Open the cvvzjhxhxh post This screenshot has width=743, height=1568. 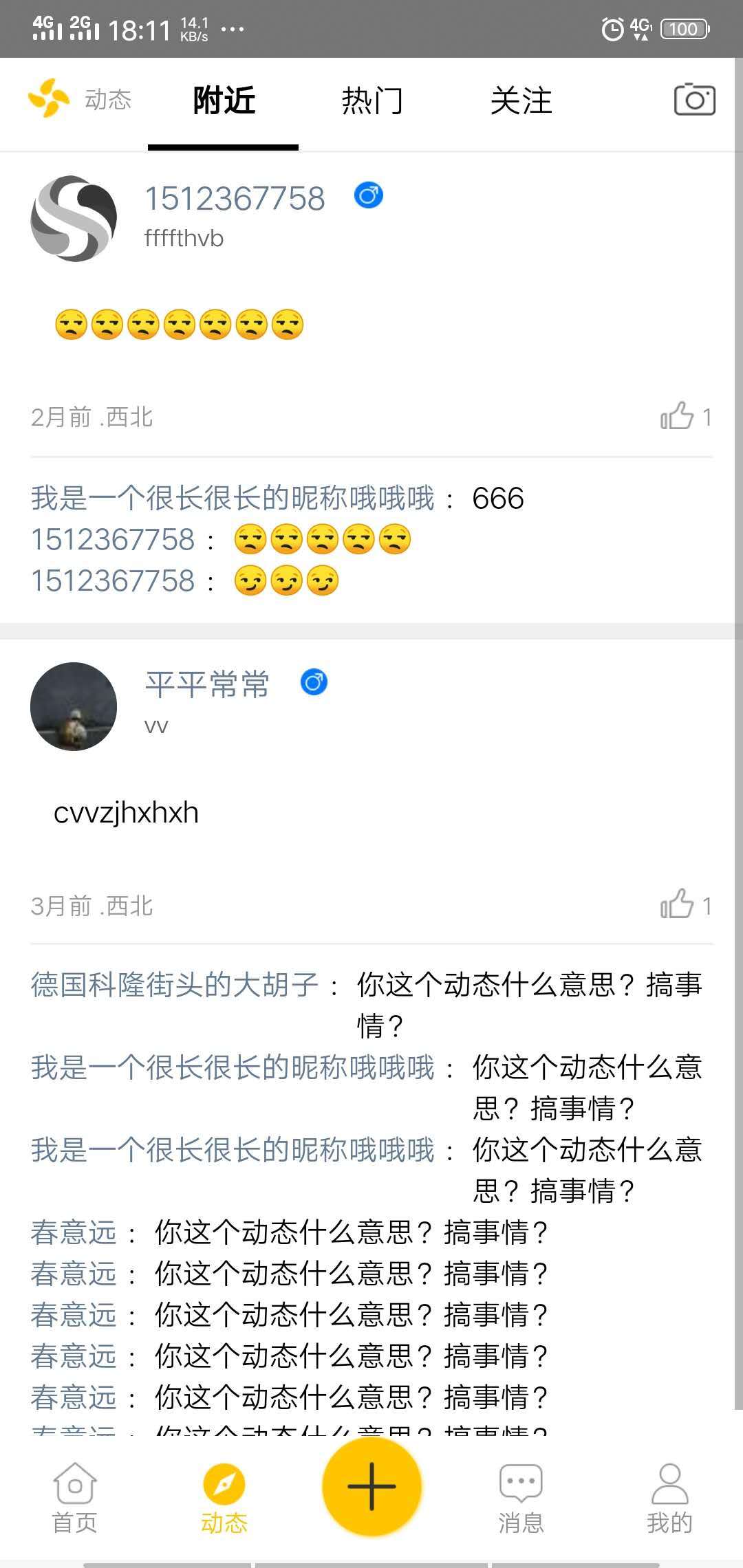(x=126, y=813)
